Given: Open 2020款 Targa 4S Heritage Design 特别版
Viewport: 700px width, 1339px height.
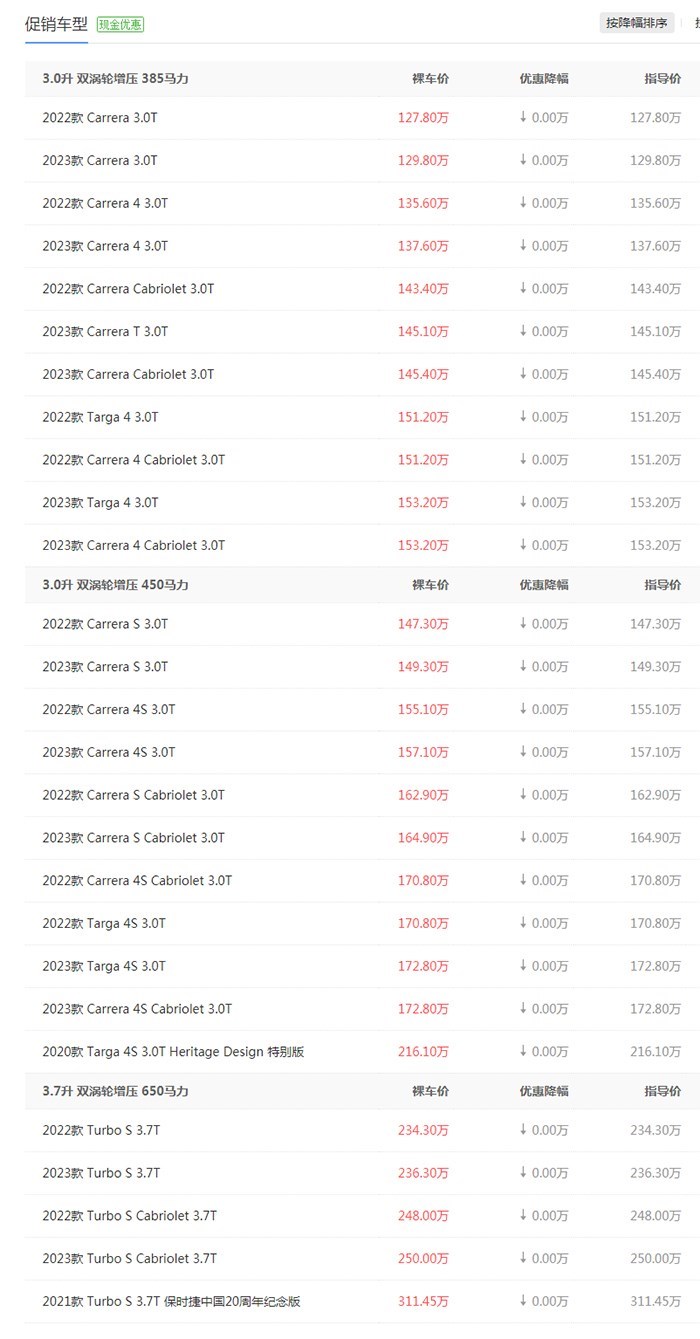Looking at the screenshot, I should pos(173,1052).
